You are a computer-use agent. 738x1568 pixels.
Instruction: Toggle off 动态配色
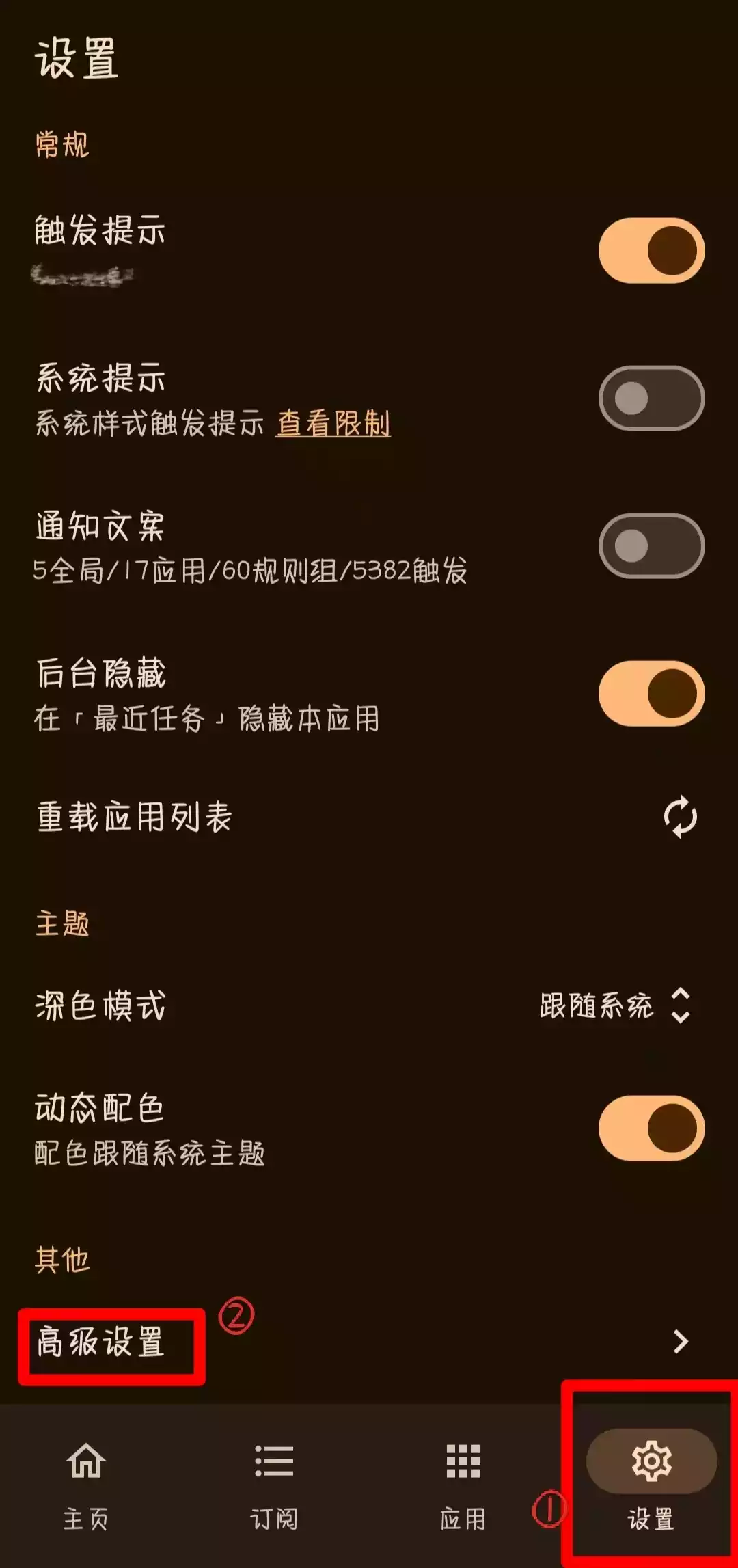(x=651, y=1128)
